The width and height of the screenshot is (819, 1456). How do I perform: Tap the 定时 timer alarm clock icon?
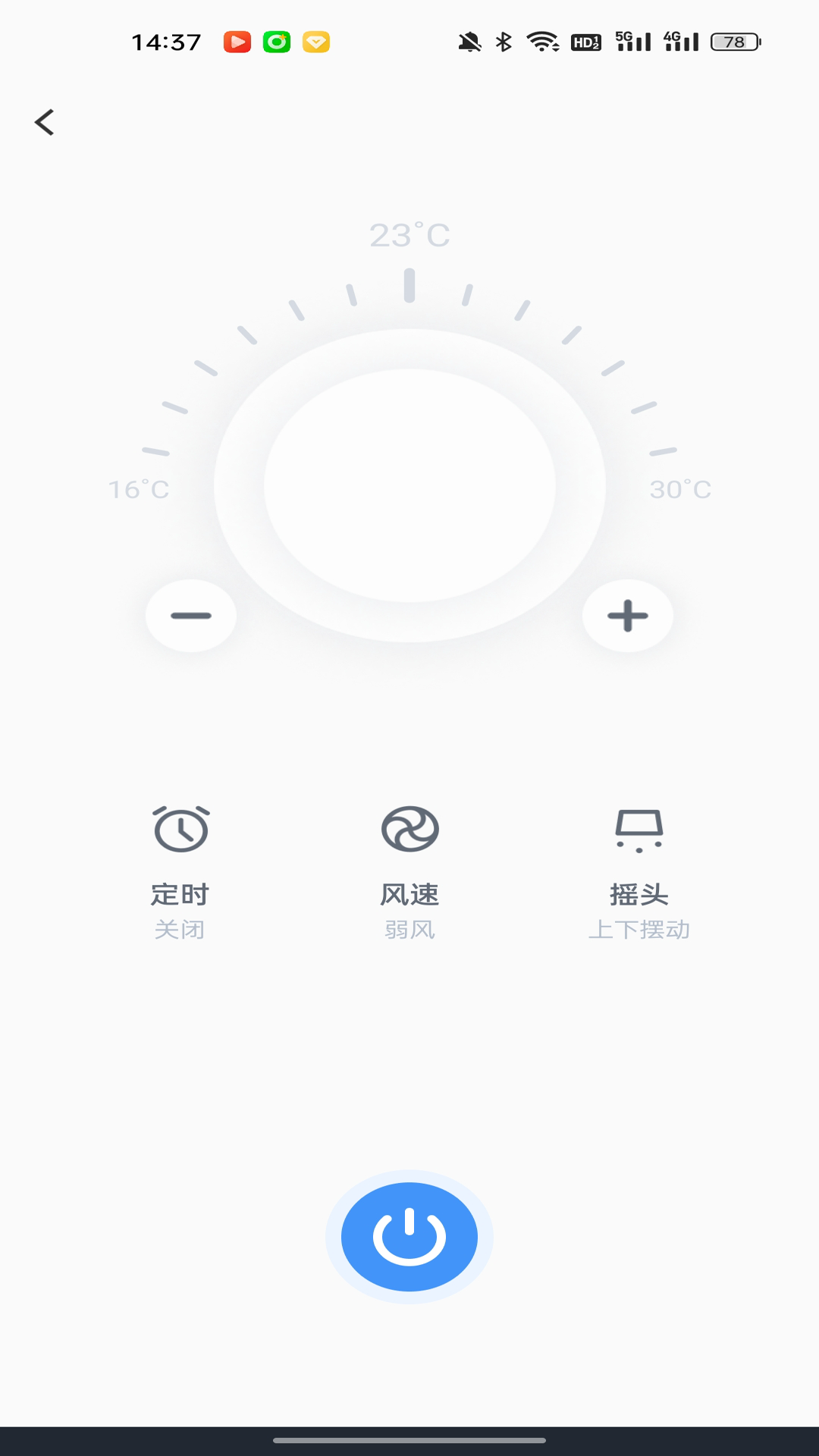[x=181, y=830]
